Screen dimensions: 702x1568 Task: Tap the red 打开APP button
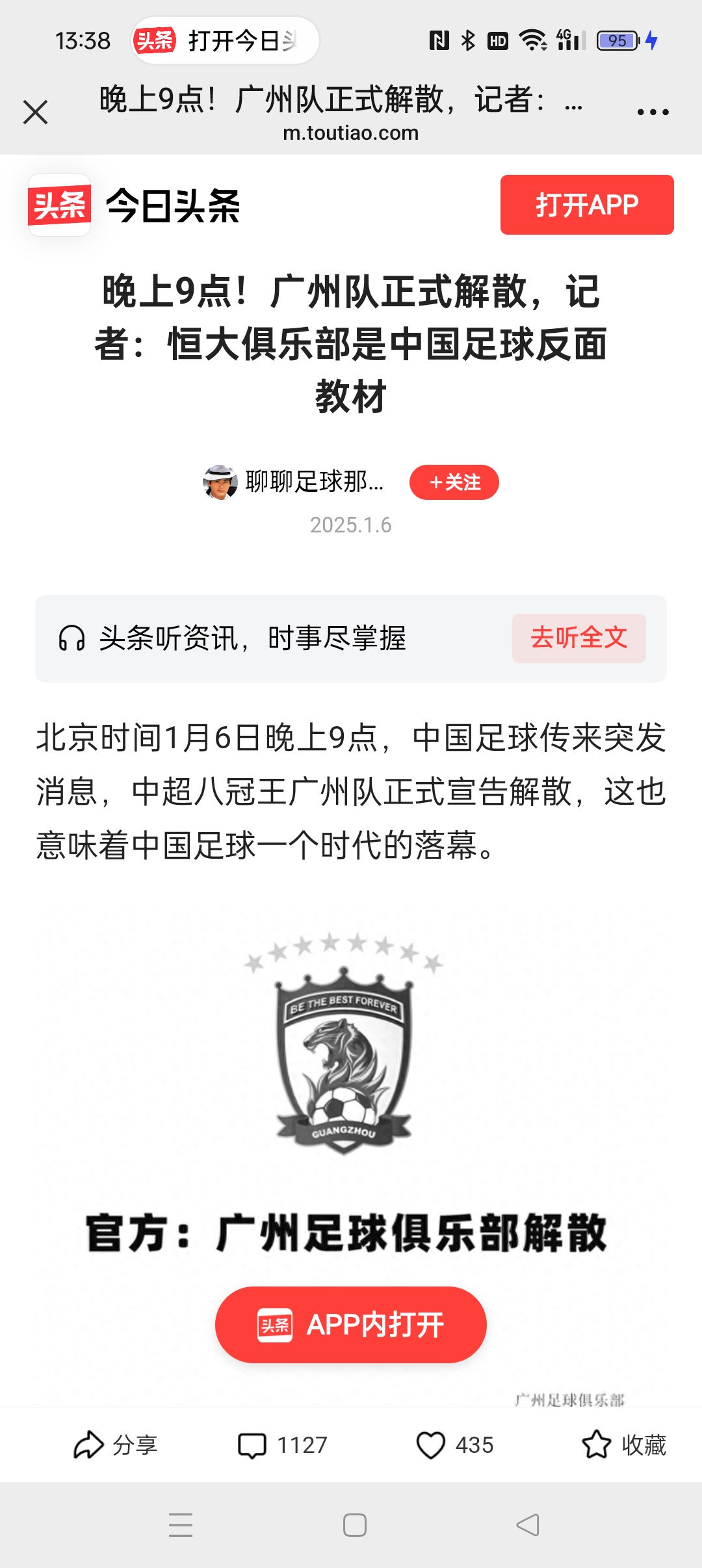click(x=586, y=205)
